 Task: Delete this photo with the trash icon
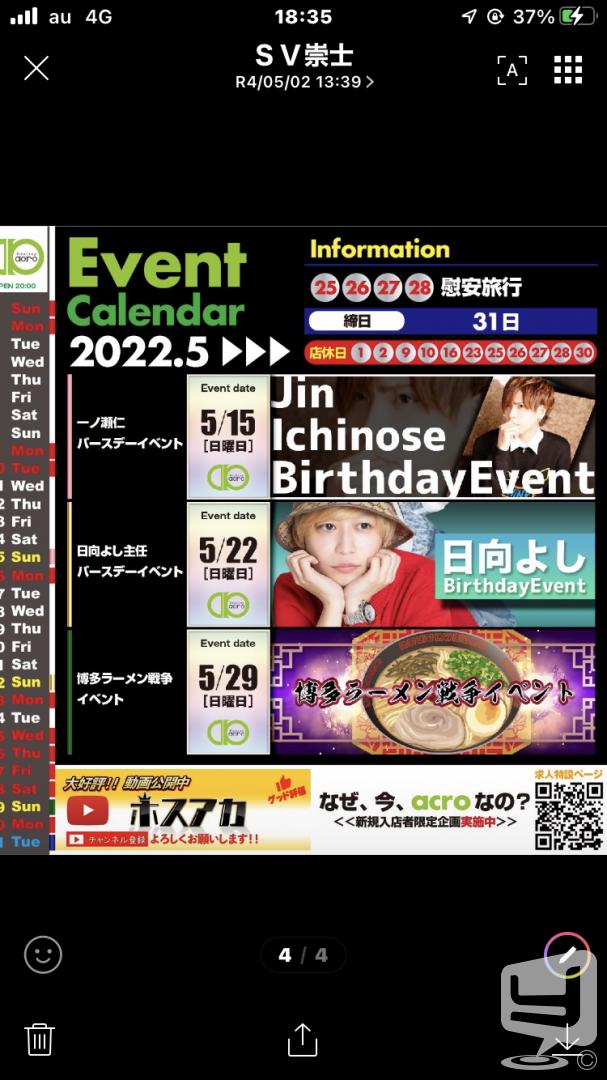click(39, 1039)
